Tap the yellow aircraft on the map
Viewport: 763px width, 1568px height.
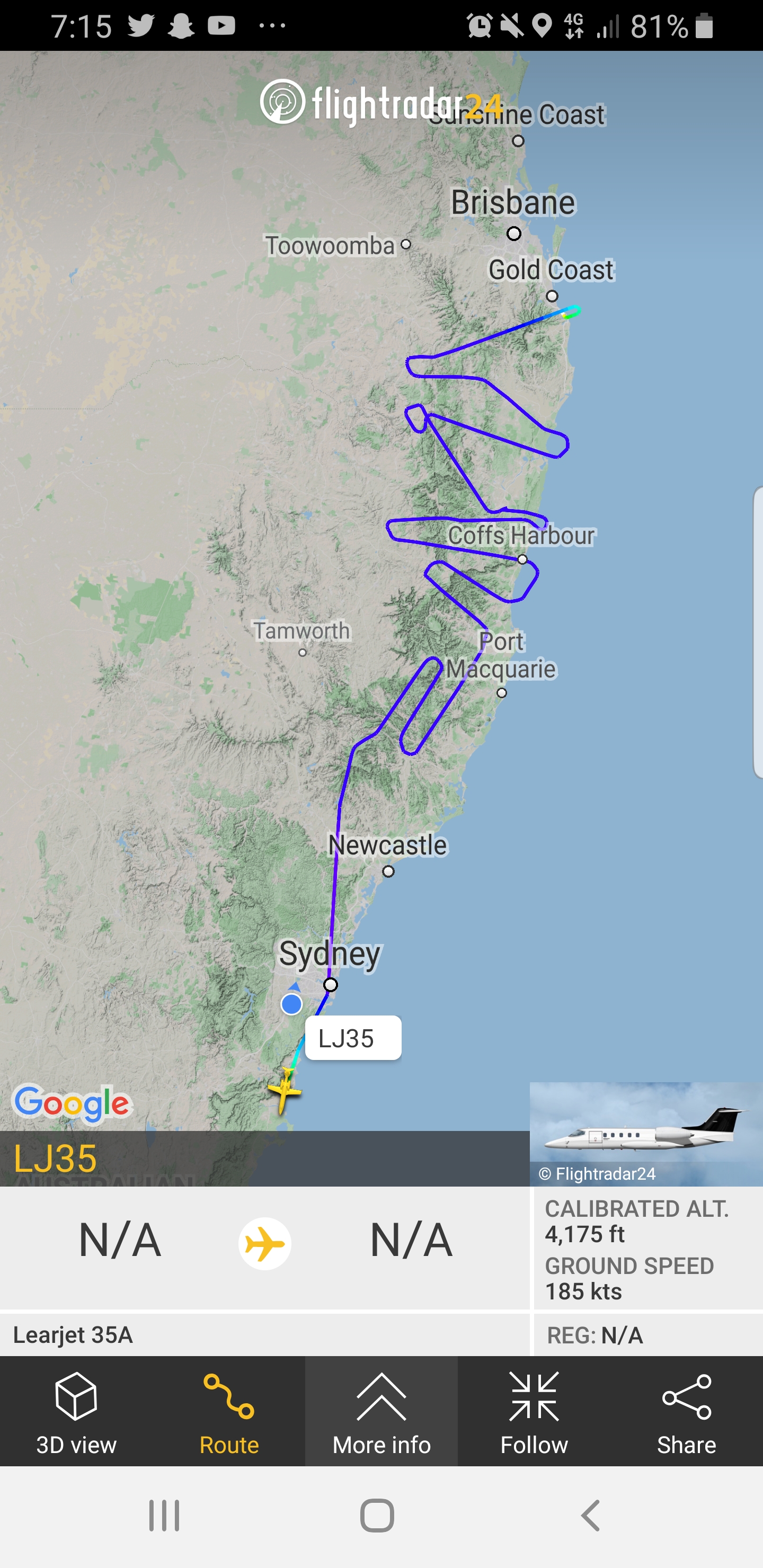point(284,1091)
